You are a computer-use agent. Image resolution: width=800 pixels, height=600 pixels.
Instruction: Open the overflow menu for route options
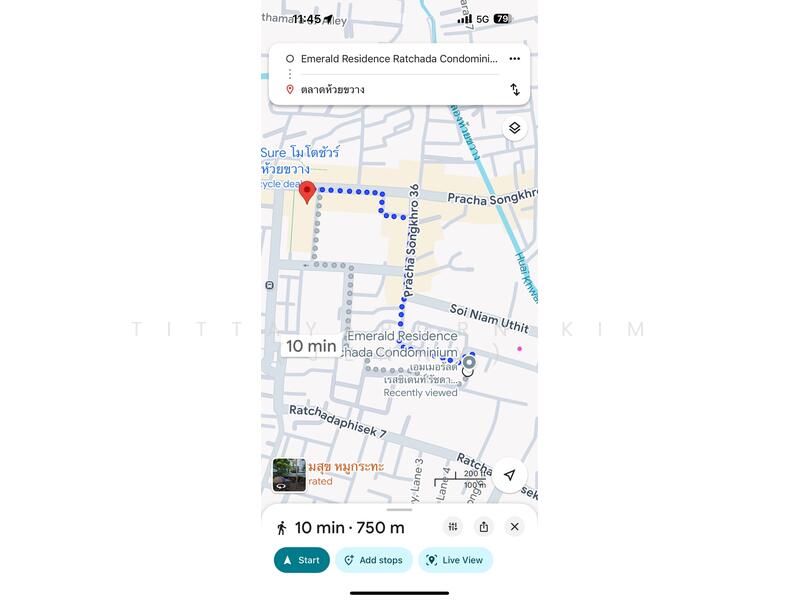514,59
